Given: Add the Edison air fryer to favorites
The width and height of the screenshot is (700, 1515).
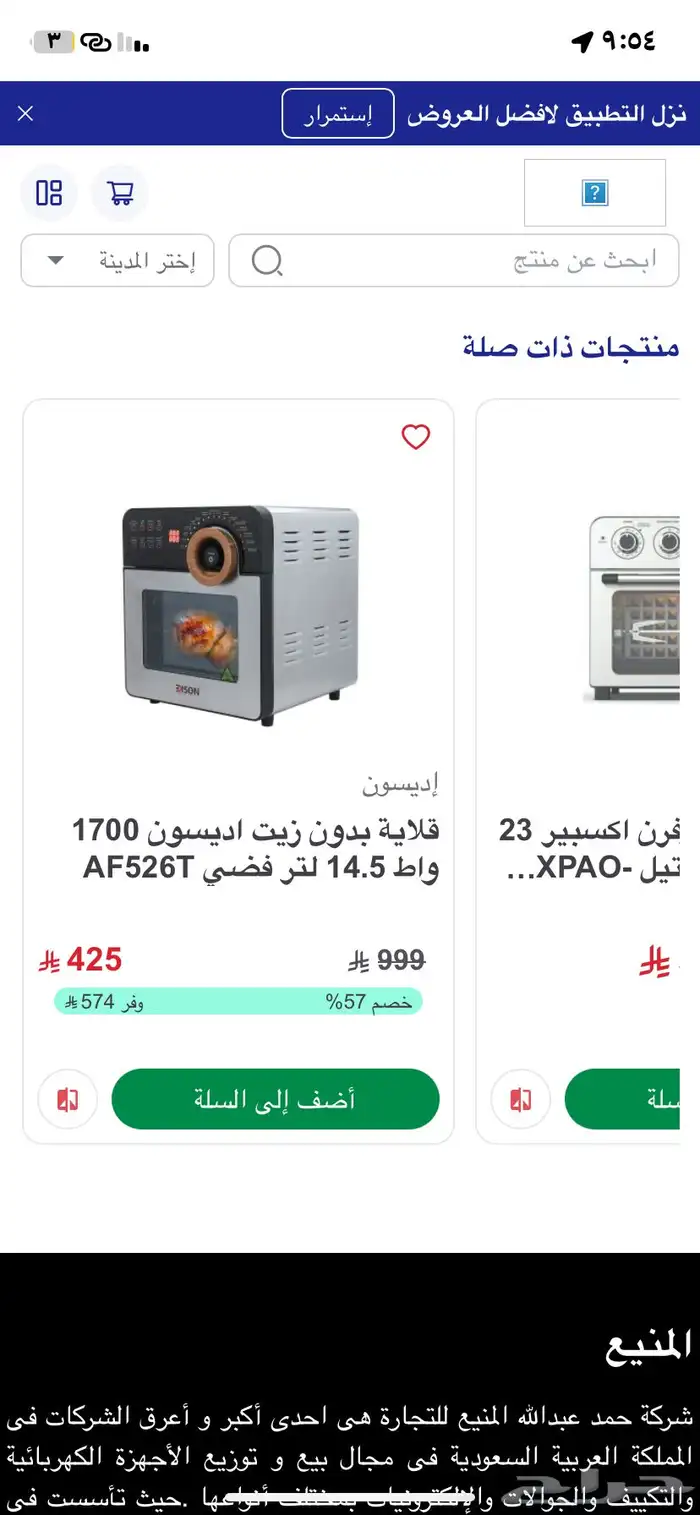Looking at the screenshot, I should 415,437.
